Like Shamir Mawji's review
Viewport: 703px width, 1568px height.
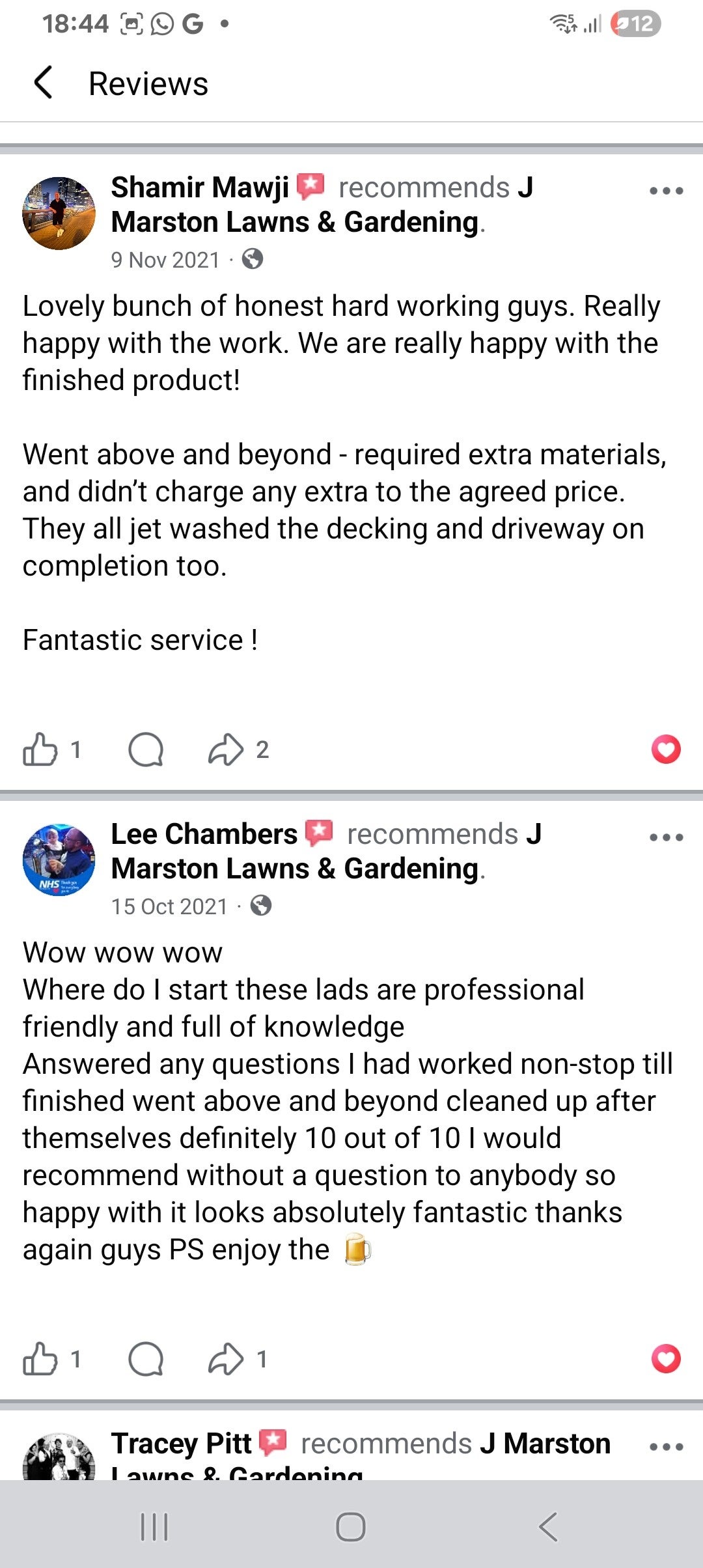pyautogui.click(x=40, y=749)
